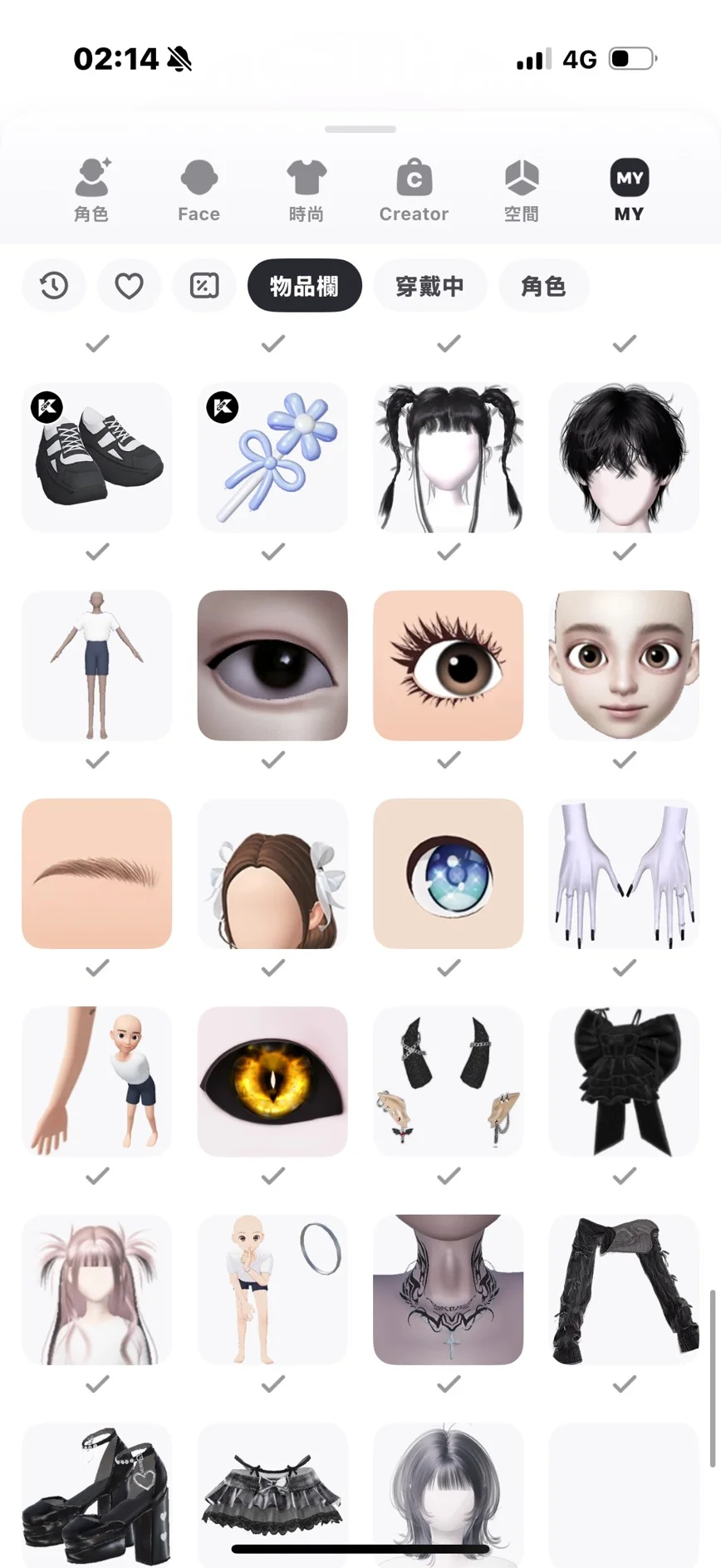The height and width of the screenshot is (1568, 721).
Task: Open the discount percent filter icon
Action: 204,286
